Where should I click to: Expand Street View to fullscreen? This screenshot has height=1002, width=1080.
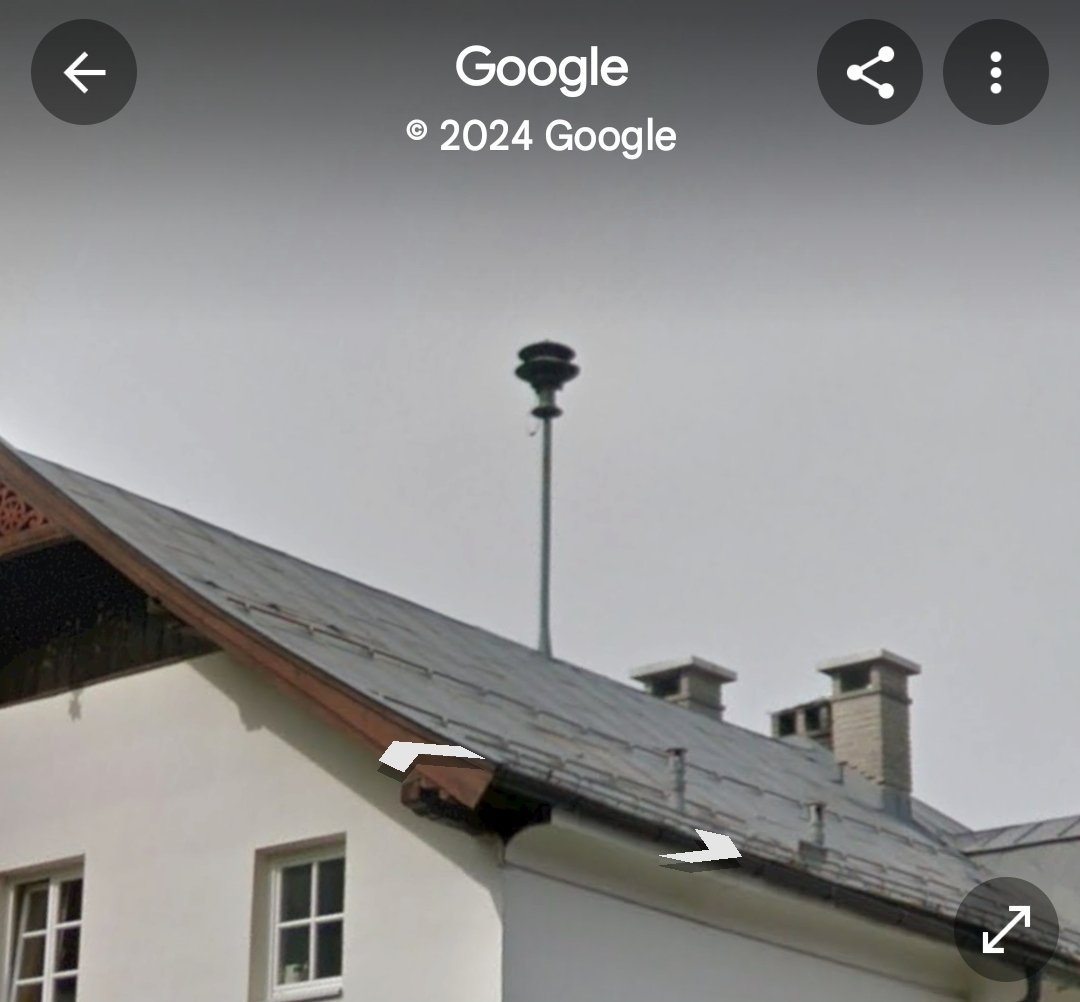click(1006, 930)
